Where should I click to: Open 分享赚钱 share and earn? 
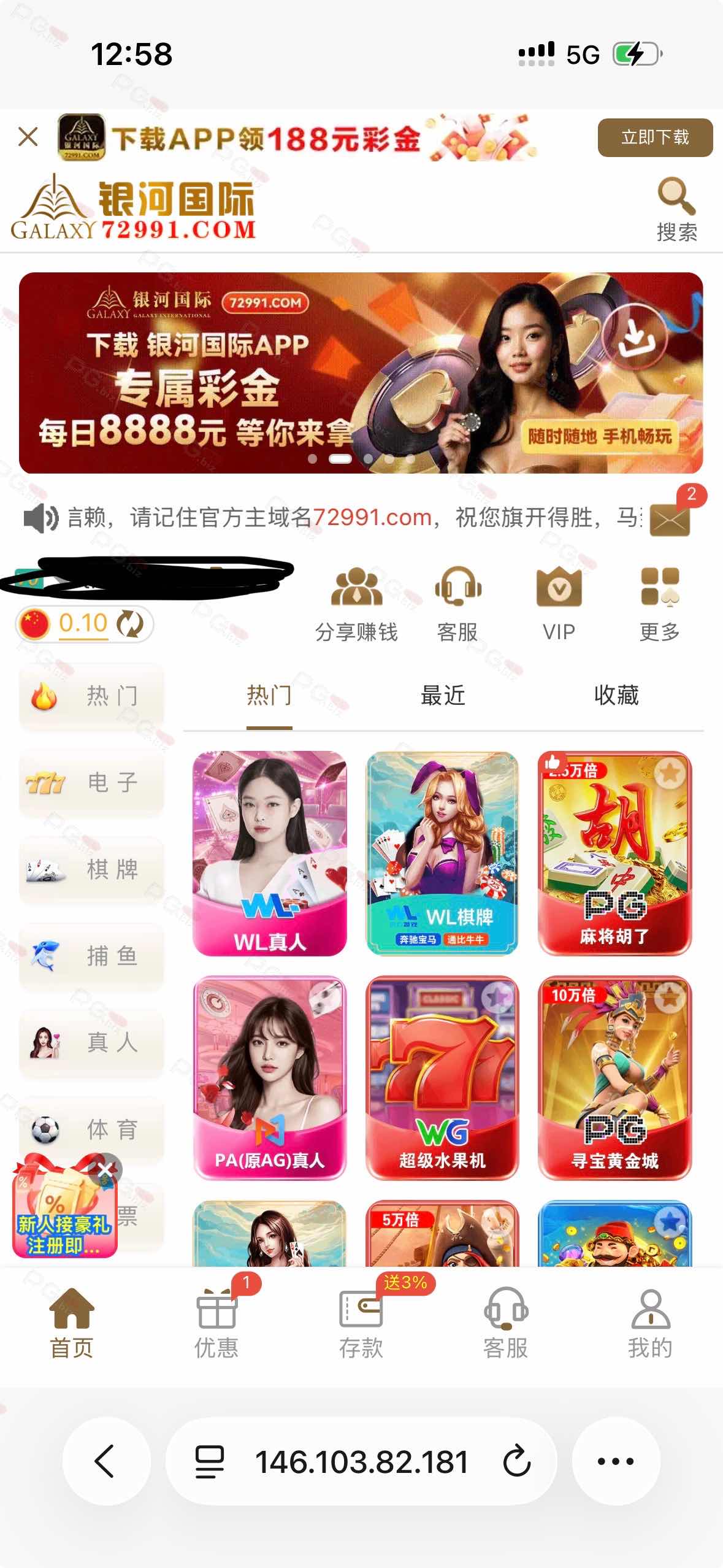(x=356, y=604)
